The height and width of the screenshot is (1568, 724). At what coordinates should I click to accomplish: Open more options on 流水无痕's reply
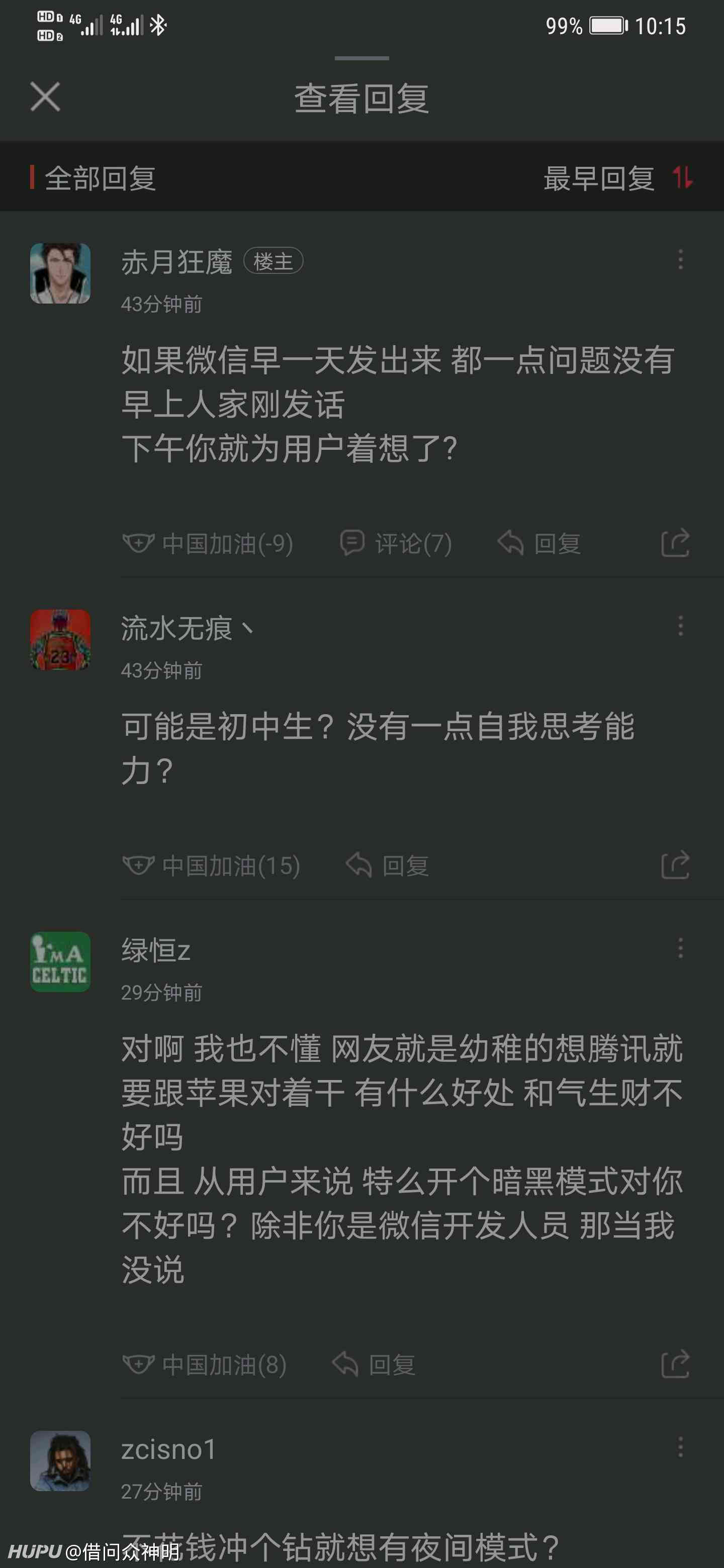click(x=680, y=626)
